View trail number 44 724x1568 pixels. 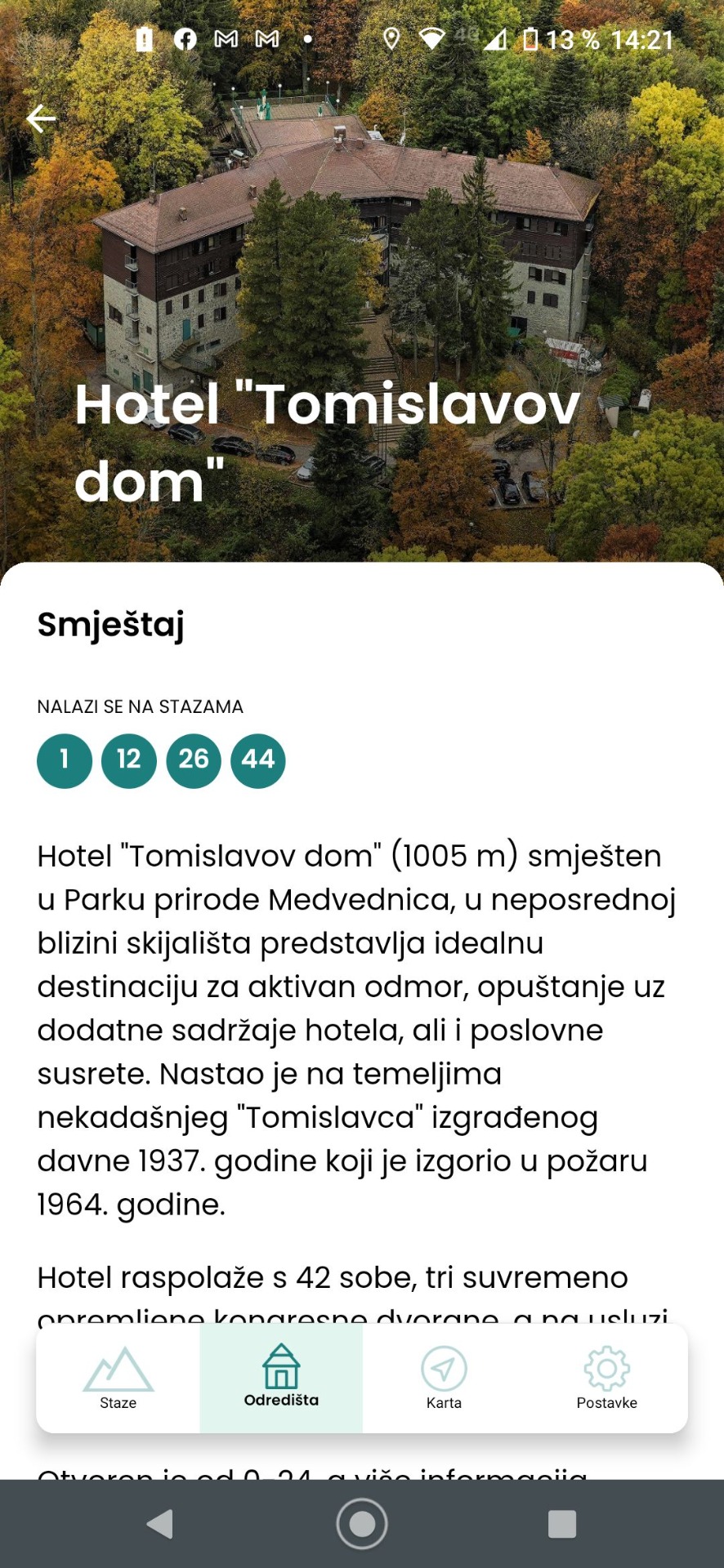(x=258, y=761)
